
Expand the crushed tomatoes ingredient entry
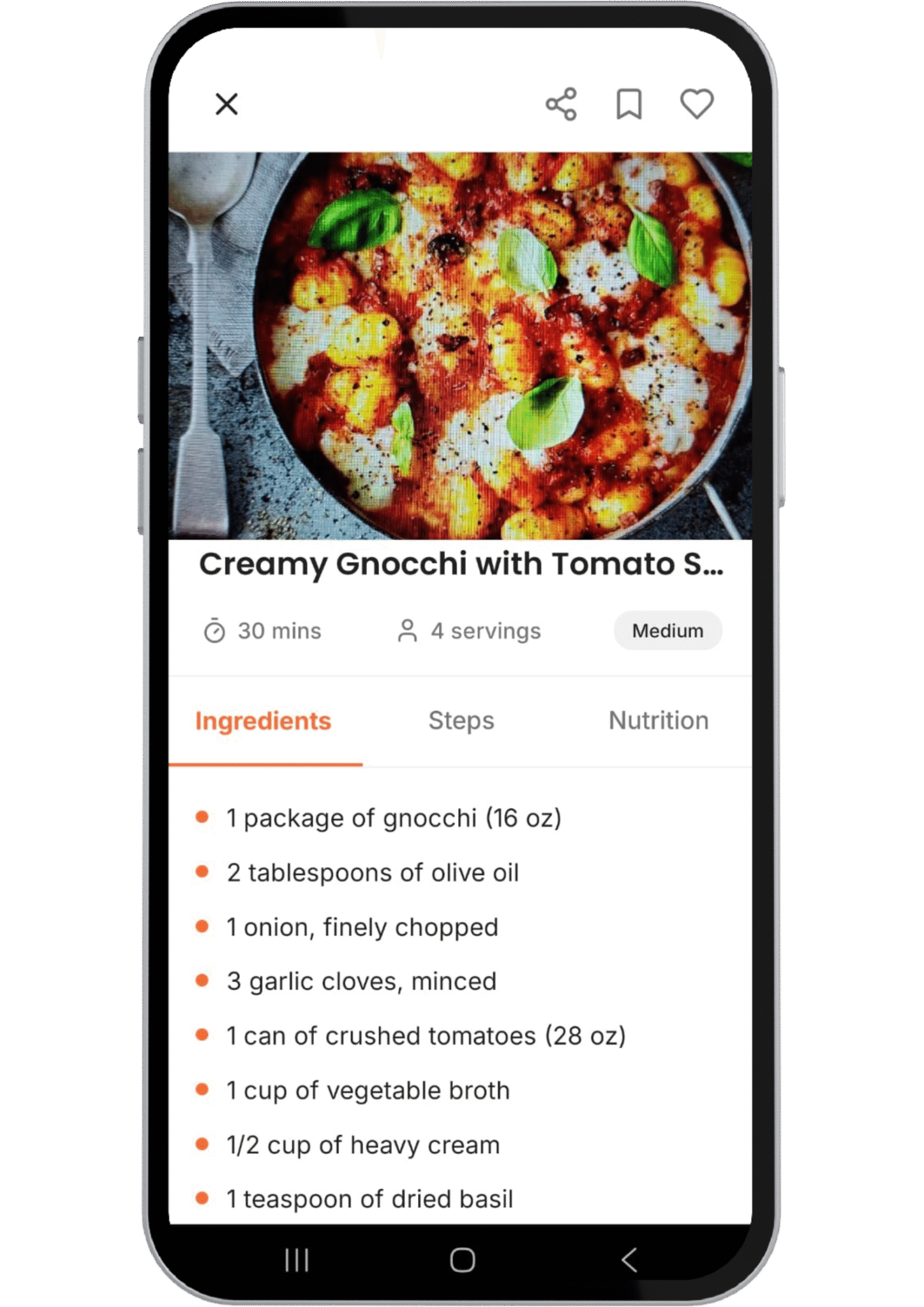pos(426,1036)
